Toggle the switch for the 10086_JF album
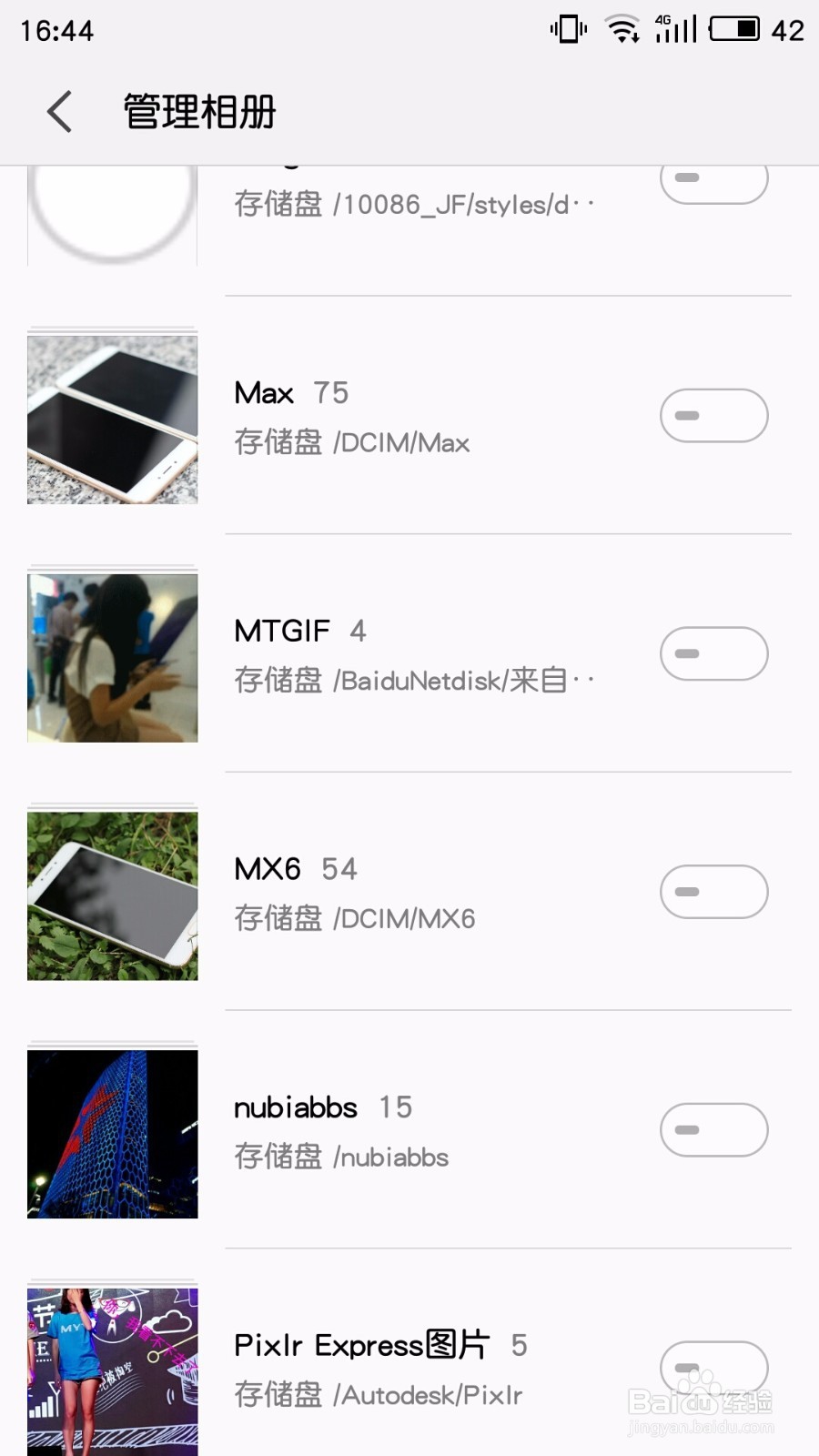The height and width of the screenshot is (1456, 819). (x=714, y=185)
